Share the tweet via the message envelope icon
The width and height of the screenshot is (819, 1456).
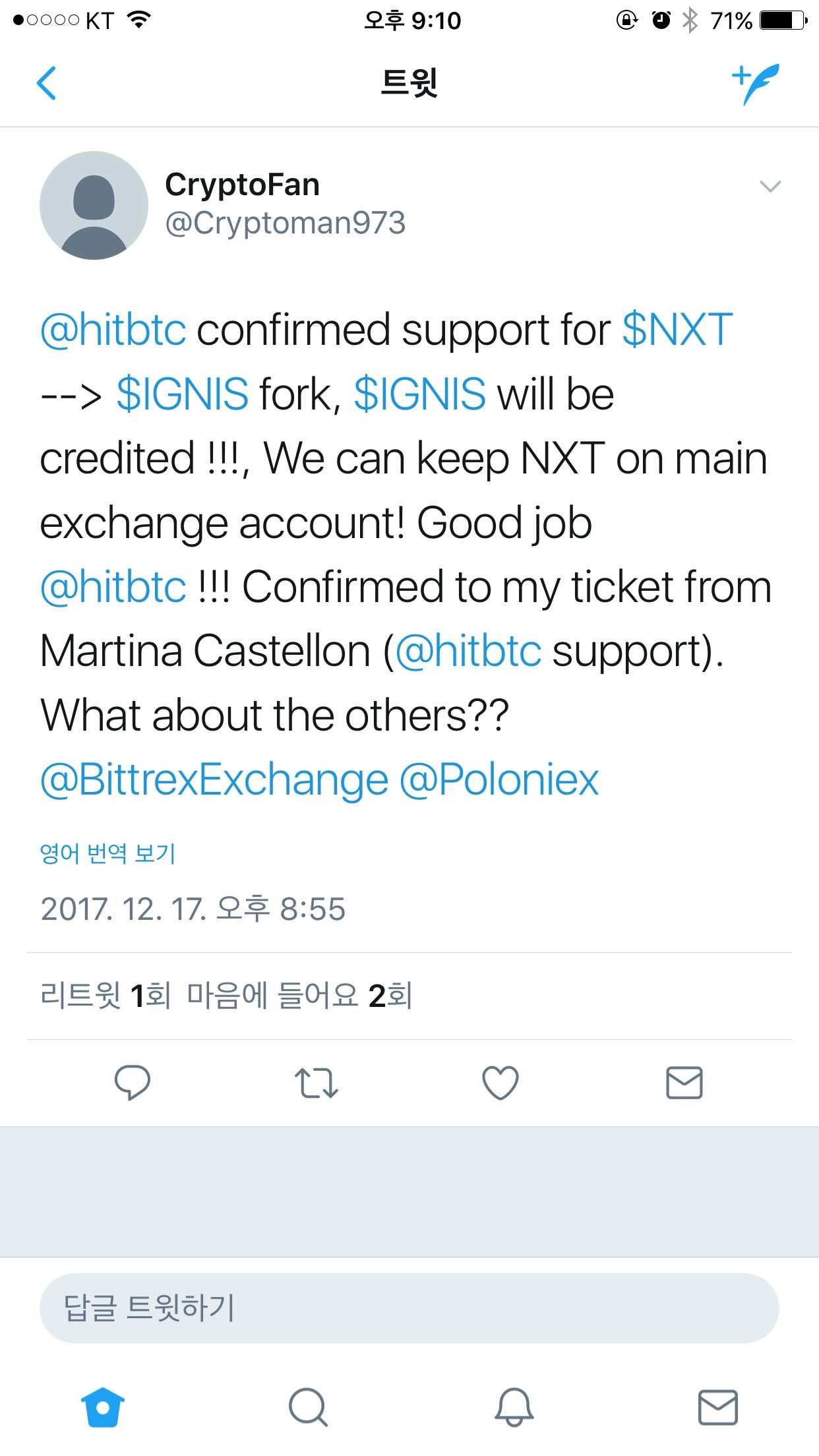(684, 1081)
